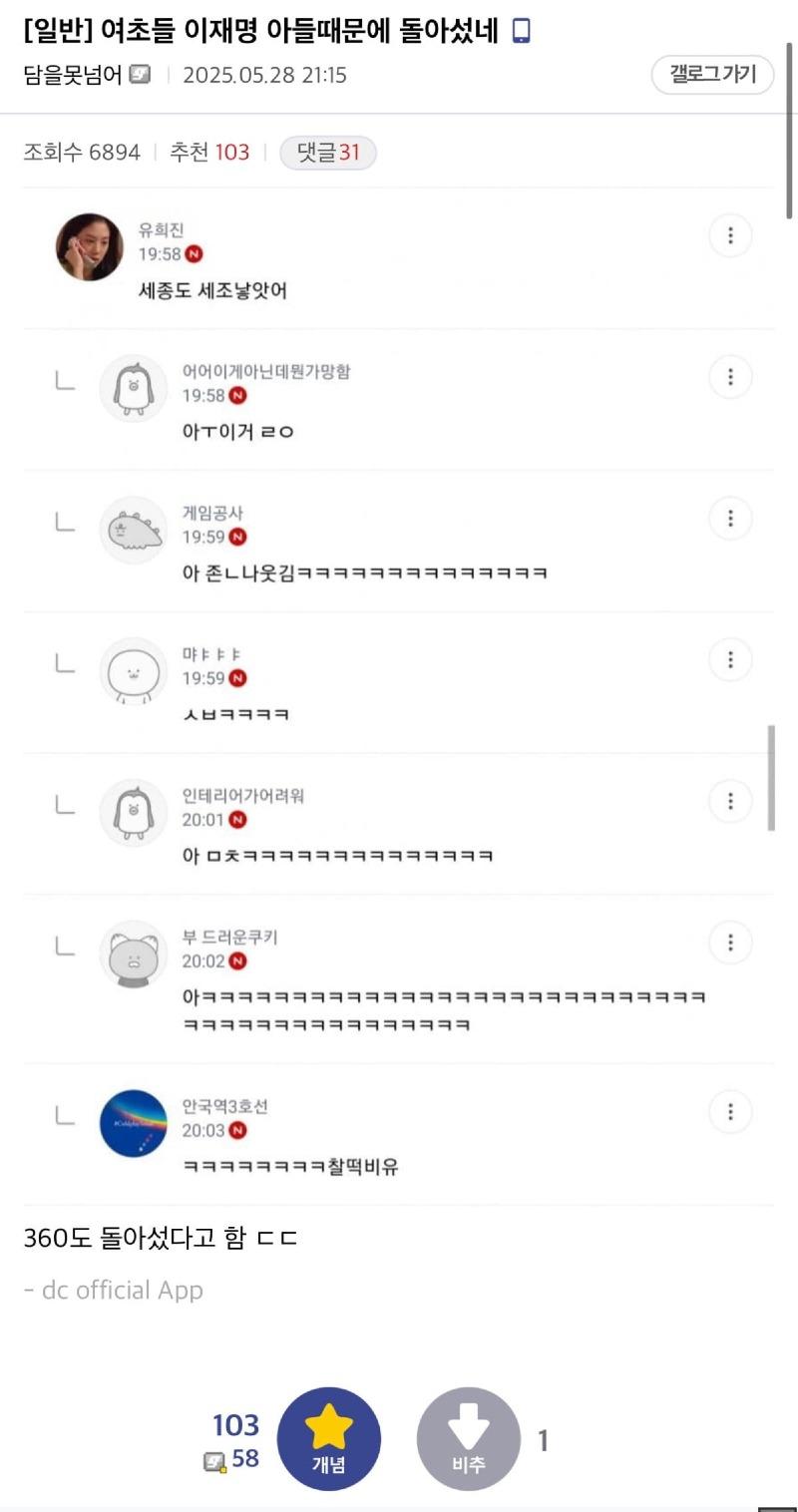
Task: Click the 갤로그가기 button
Action: pos(712,74)
